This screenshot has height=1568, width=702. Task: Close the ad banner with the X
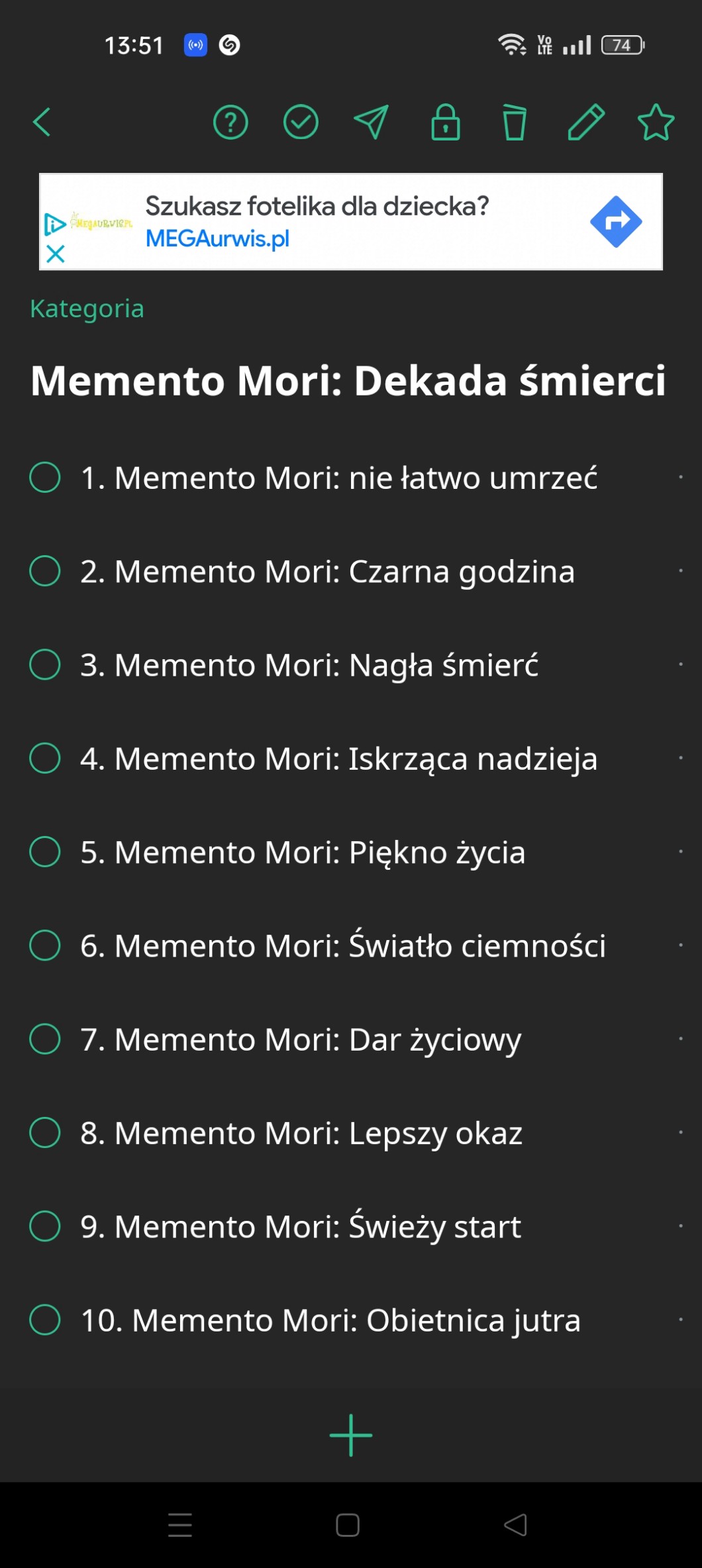[56, 254]
